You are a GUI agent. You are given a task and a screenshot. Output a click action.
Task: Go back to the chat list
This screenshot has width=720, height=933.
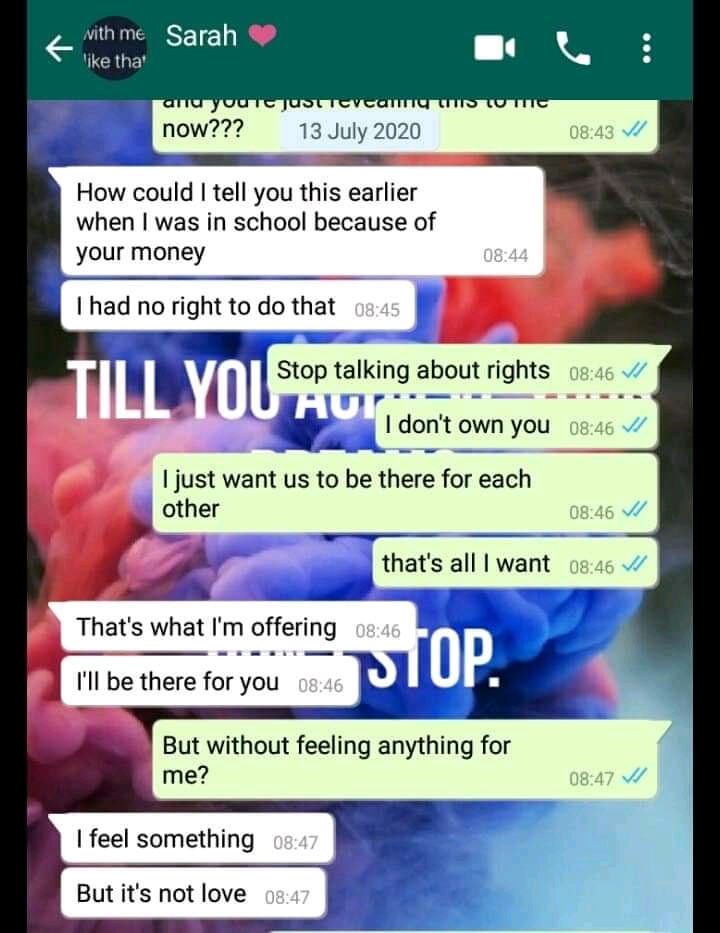[60, 48]
